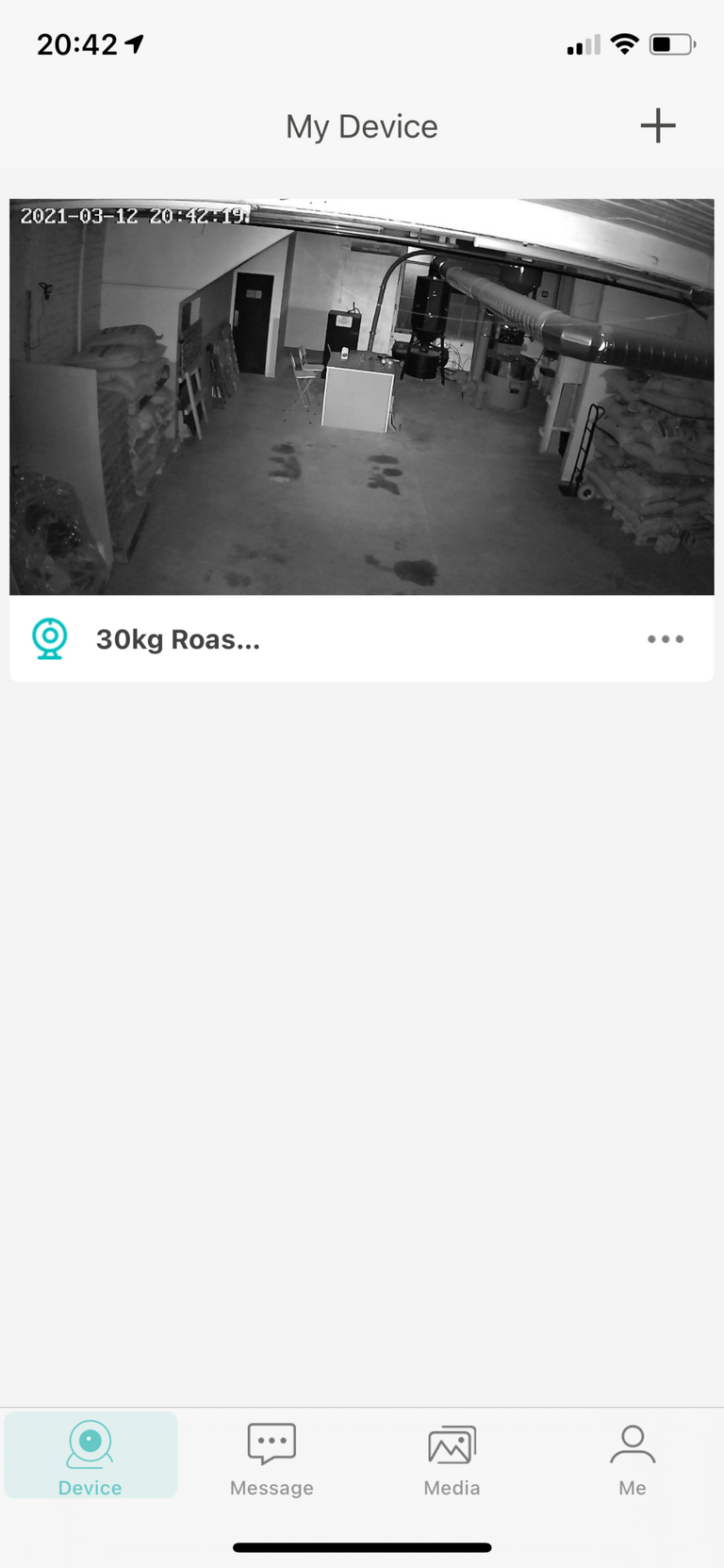Go to the Me tab
This screenshot has height=1568, width=724.
pos(632,1457)
